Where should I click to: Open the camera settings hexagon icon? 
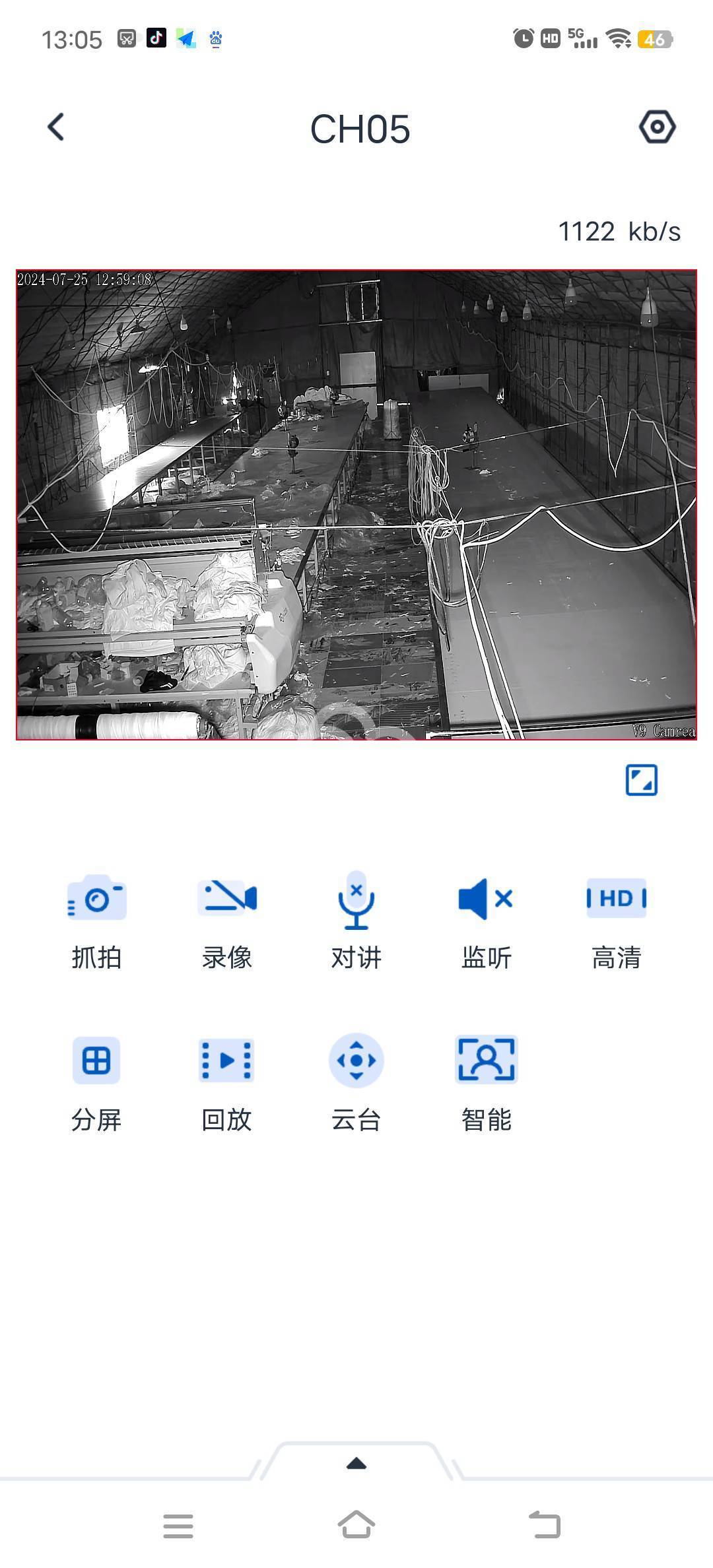click(657, 127)
